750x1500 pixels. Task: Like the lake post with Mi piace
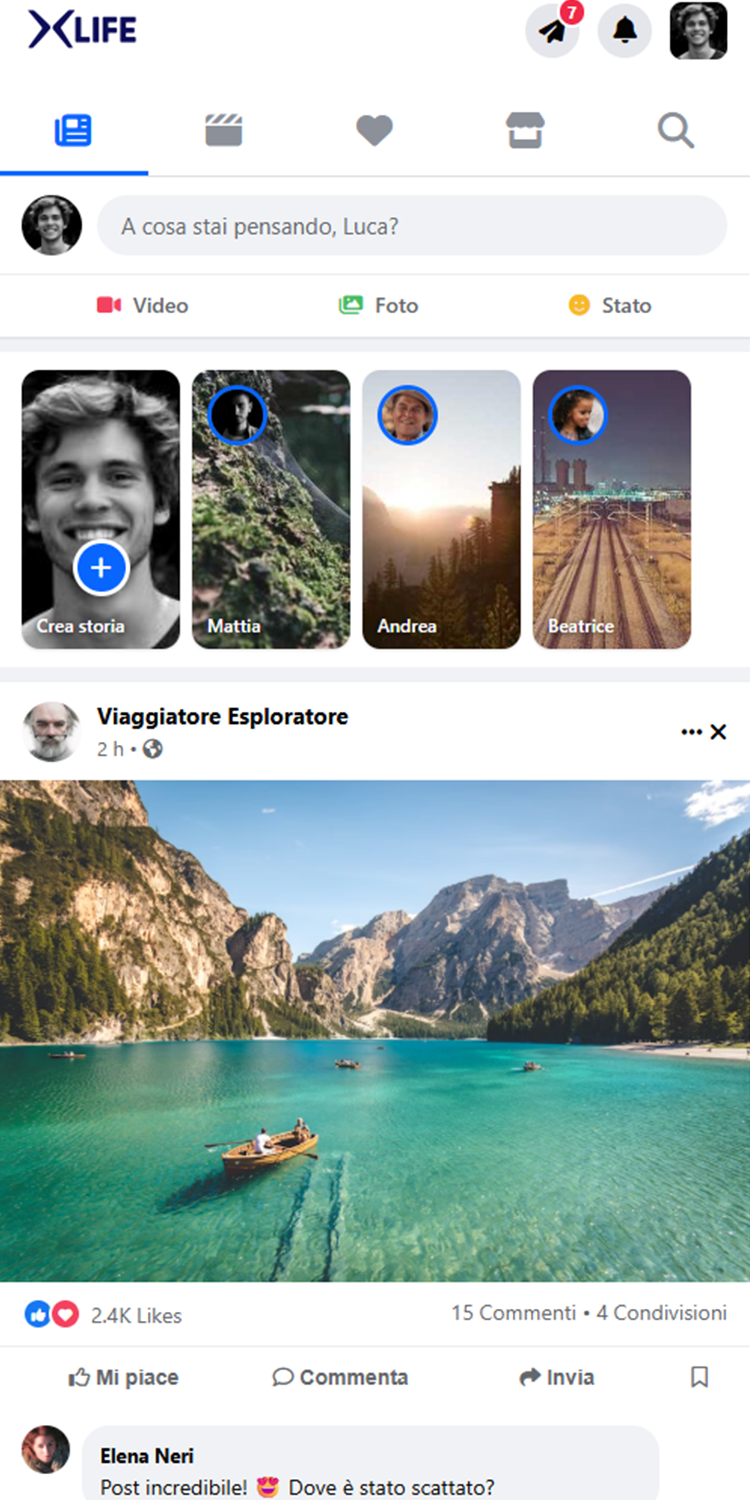(124, 1378)
